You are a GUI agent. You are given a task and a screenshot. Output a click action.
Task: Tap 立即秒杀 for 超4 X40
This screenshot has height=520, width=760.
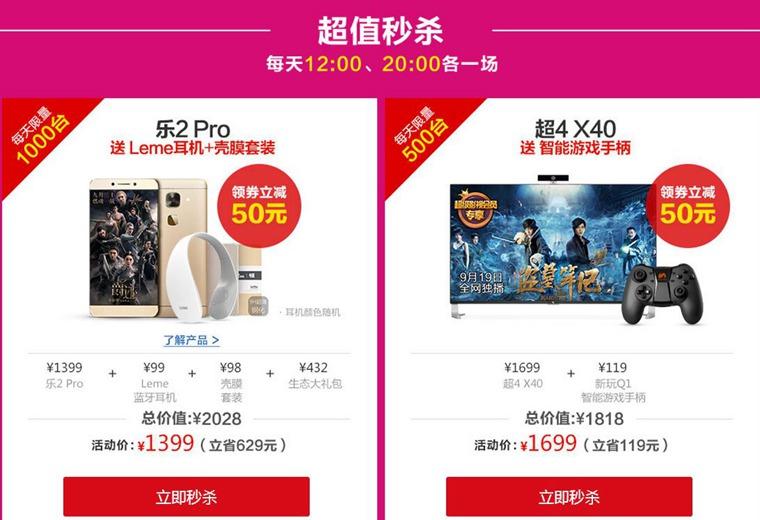567,496
